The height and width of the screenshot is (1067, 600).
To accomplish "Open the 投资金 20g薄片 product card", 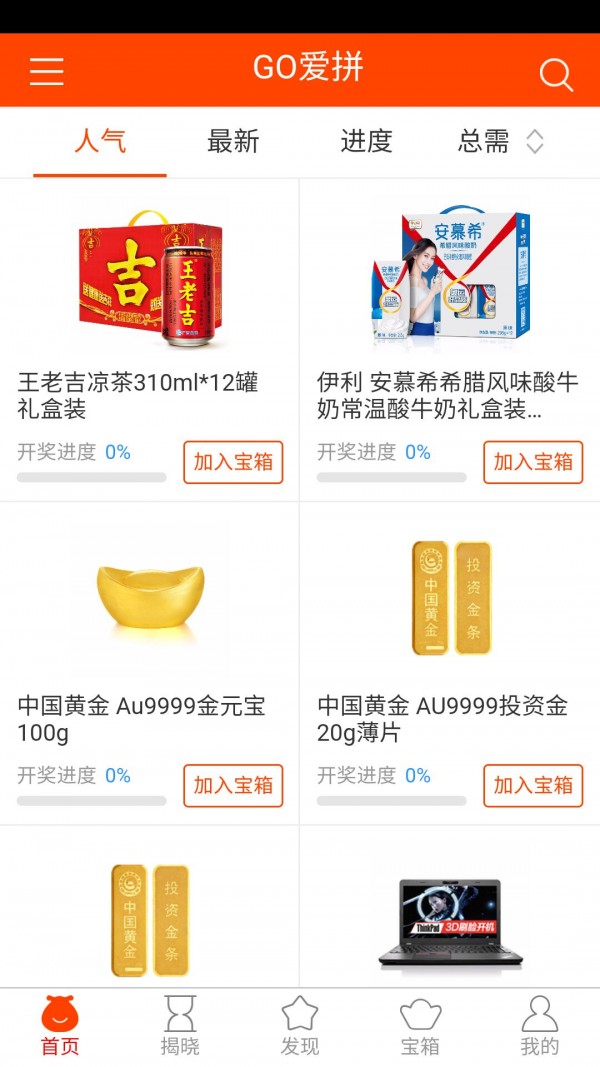I will pyautogui.click(x=450, y=600).
